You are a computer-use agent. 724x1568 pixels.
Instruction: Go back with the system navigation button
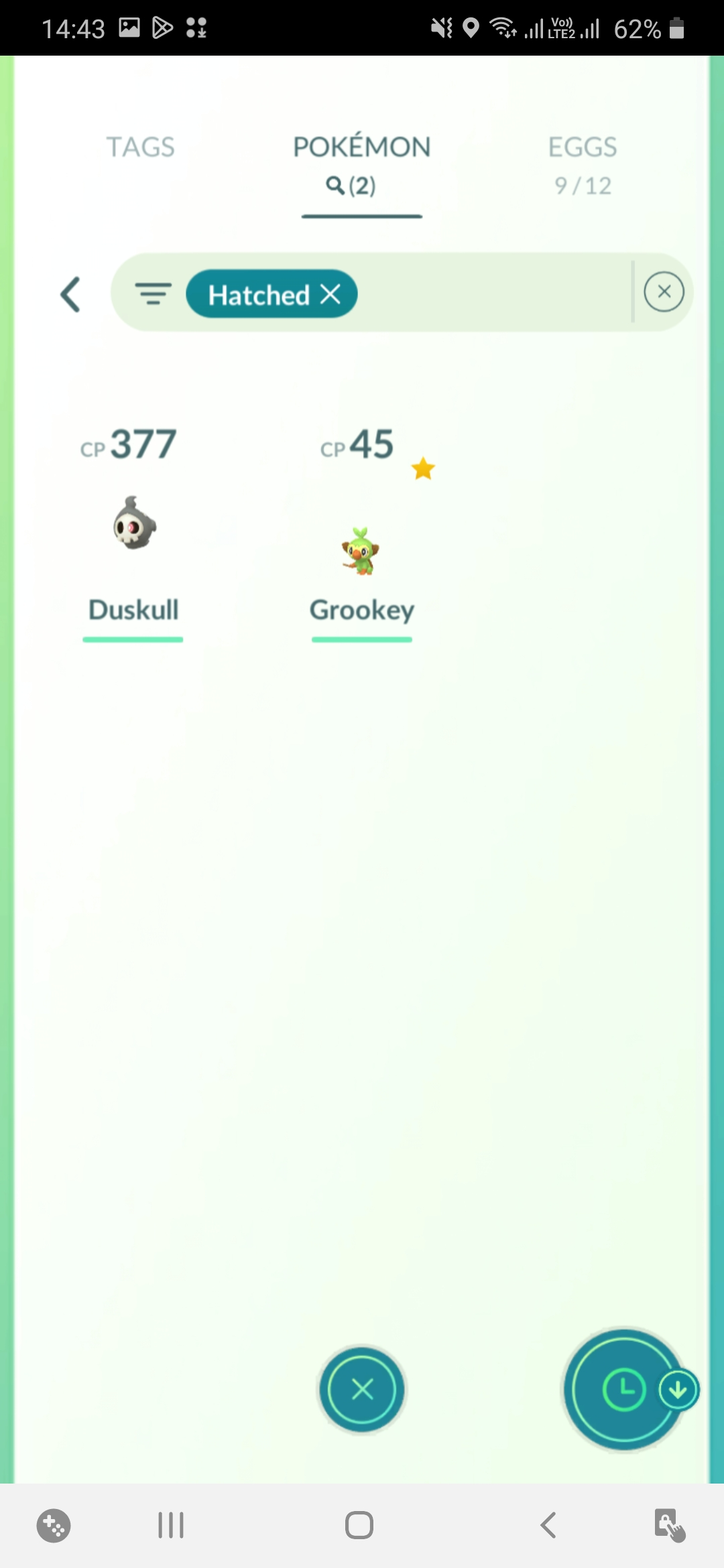point(548,1526)
